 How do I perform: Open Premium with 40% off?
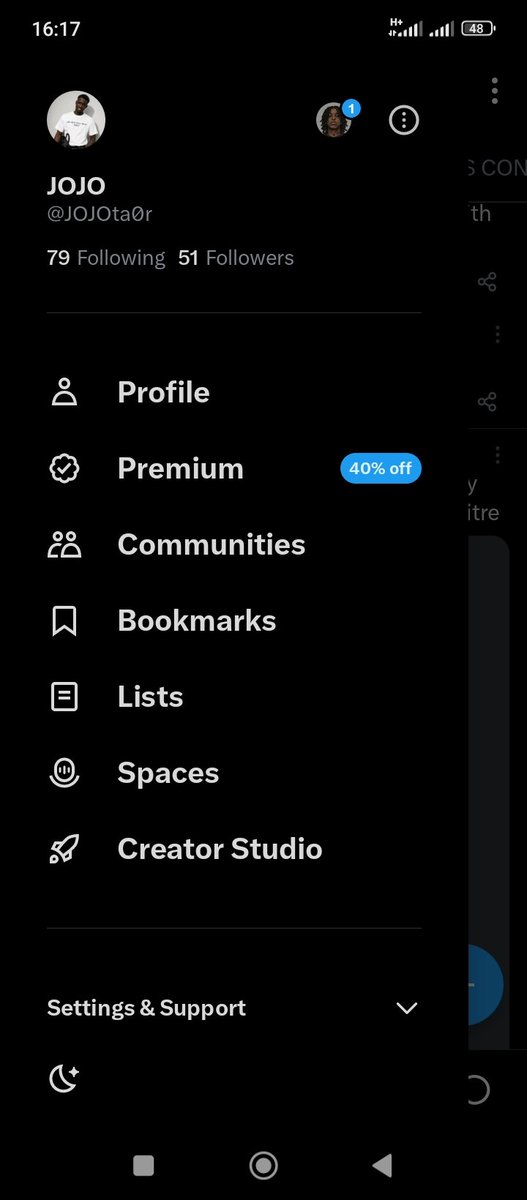[234, 468]
